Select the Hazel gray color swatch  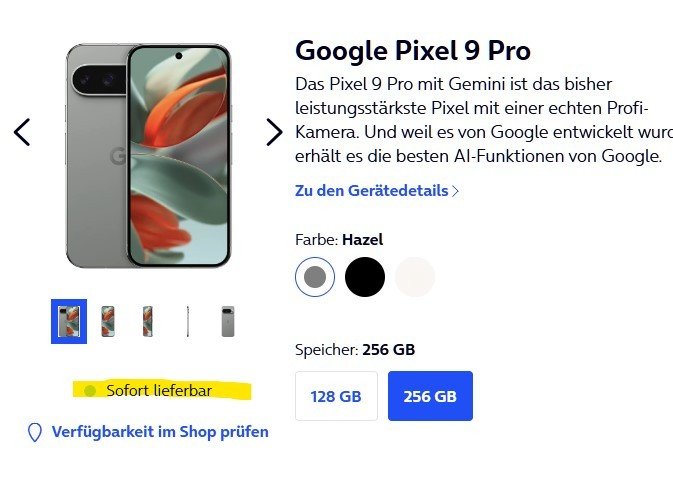(315, 277)
